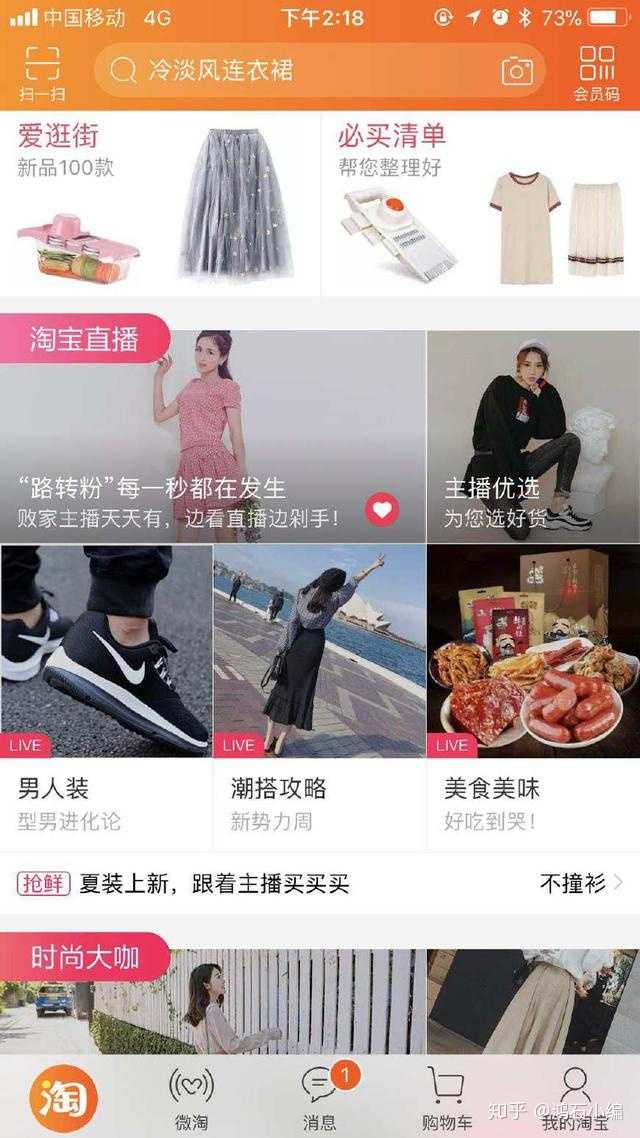Switch to the 微淘 tab
The height and width of the screenshot is (1138, 640).
point(191,1097)
